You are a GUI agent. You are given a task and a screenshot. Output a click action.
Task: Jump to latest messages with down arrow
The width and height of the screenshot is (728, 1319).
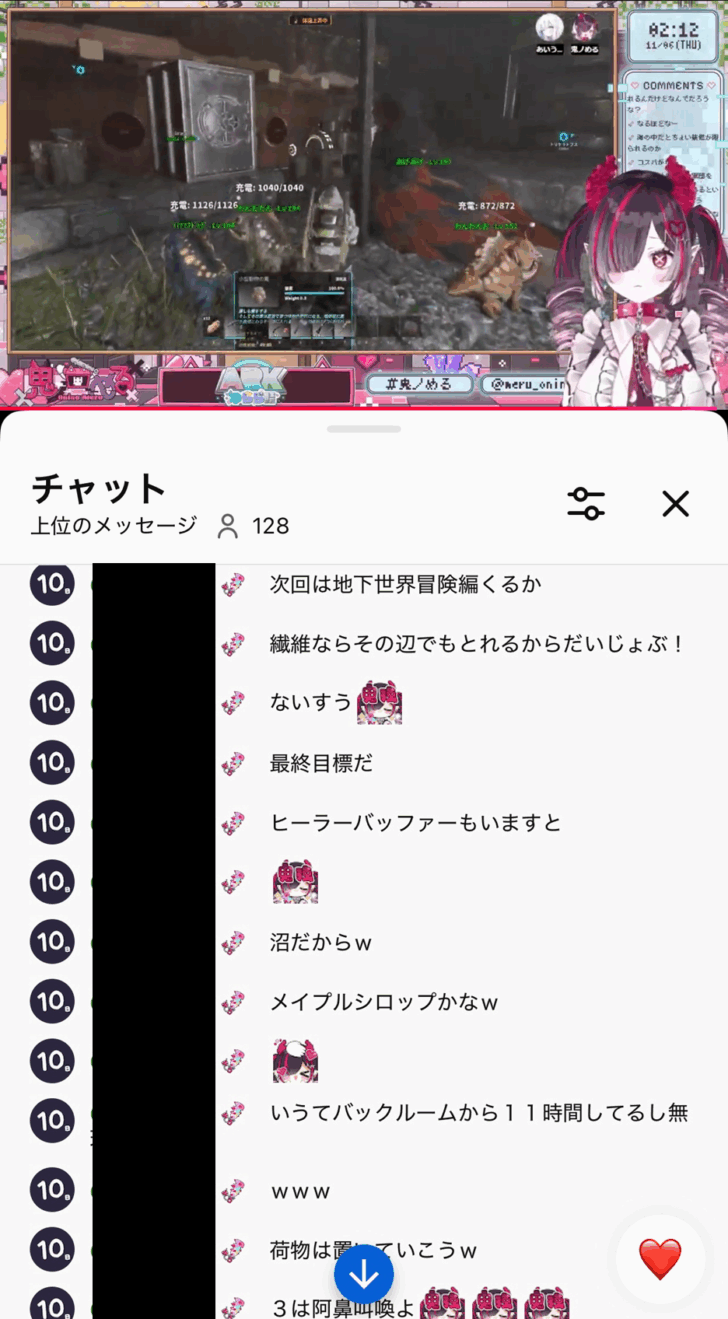tap(363, 1274)
